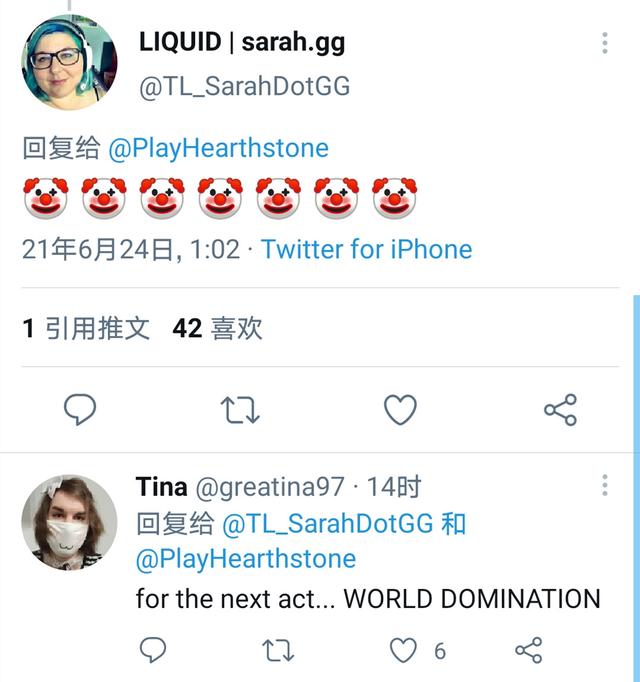
Task: Retweet Tina's WORLD DOMINATION reply
Action: pos(277,651)
